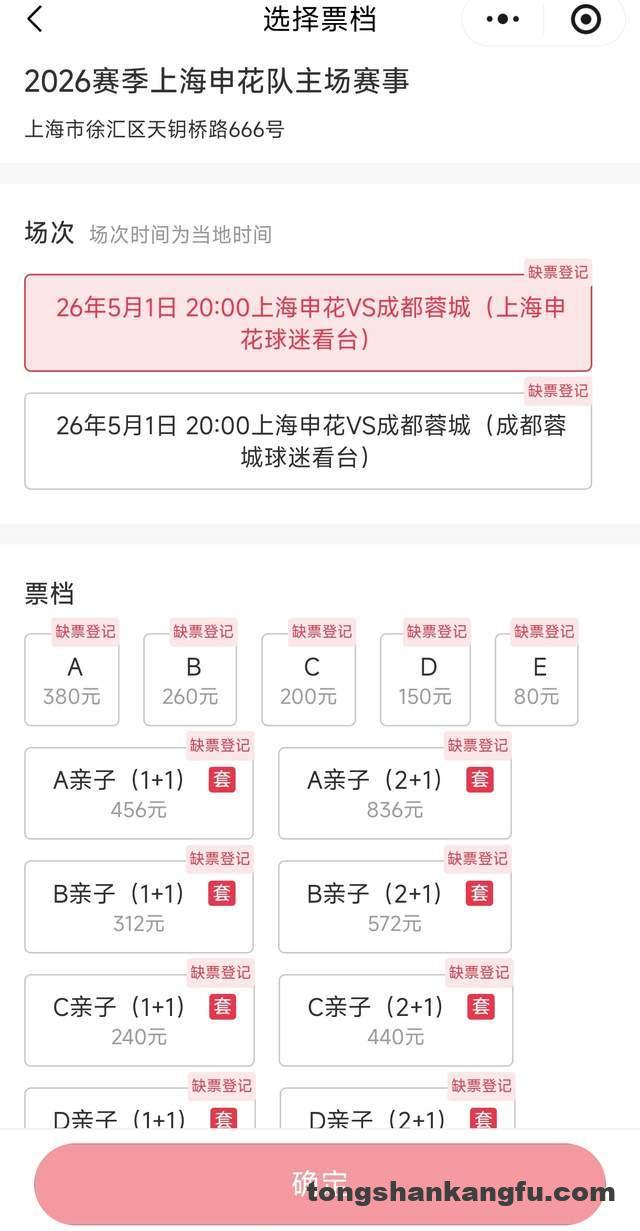The width and height of the screenshot is (640, 1231).
Task: Select C亲子(2+1) package at 440元
Action: tap(395, 1020)
